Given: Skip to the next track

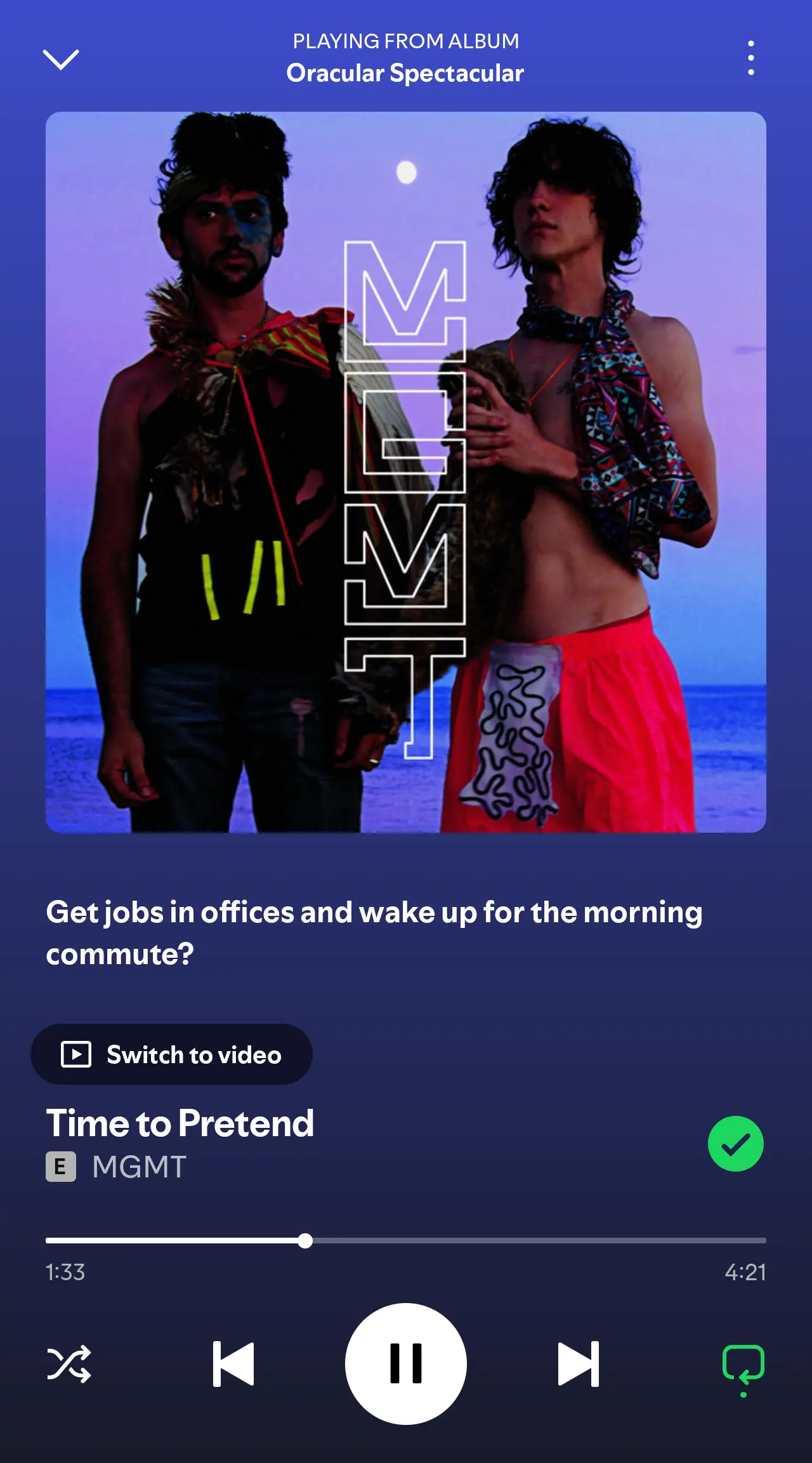Looking at the screenshot, I should (x=578, y=1364).
